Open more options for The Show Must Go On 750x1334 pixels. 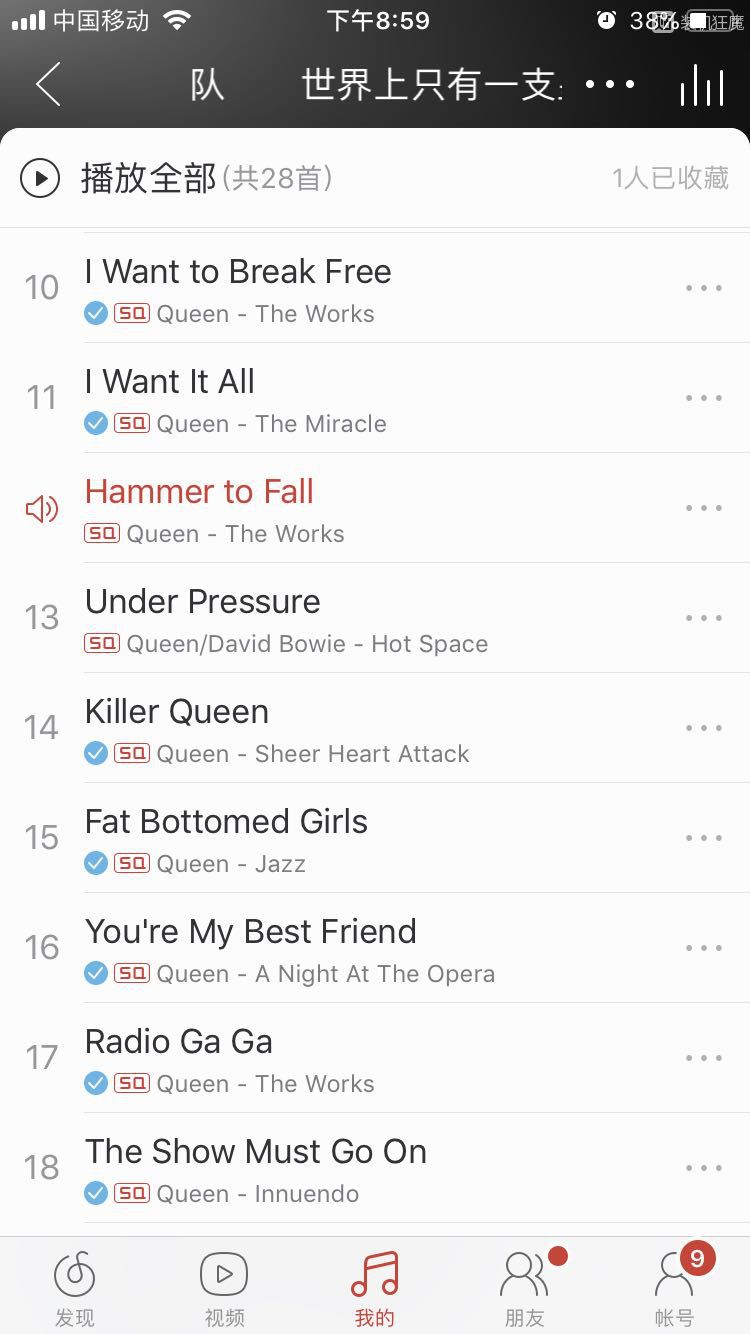(704, 1168)
